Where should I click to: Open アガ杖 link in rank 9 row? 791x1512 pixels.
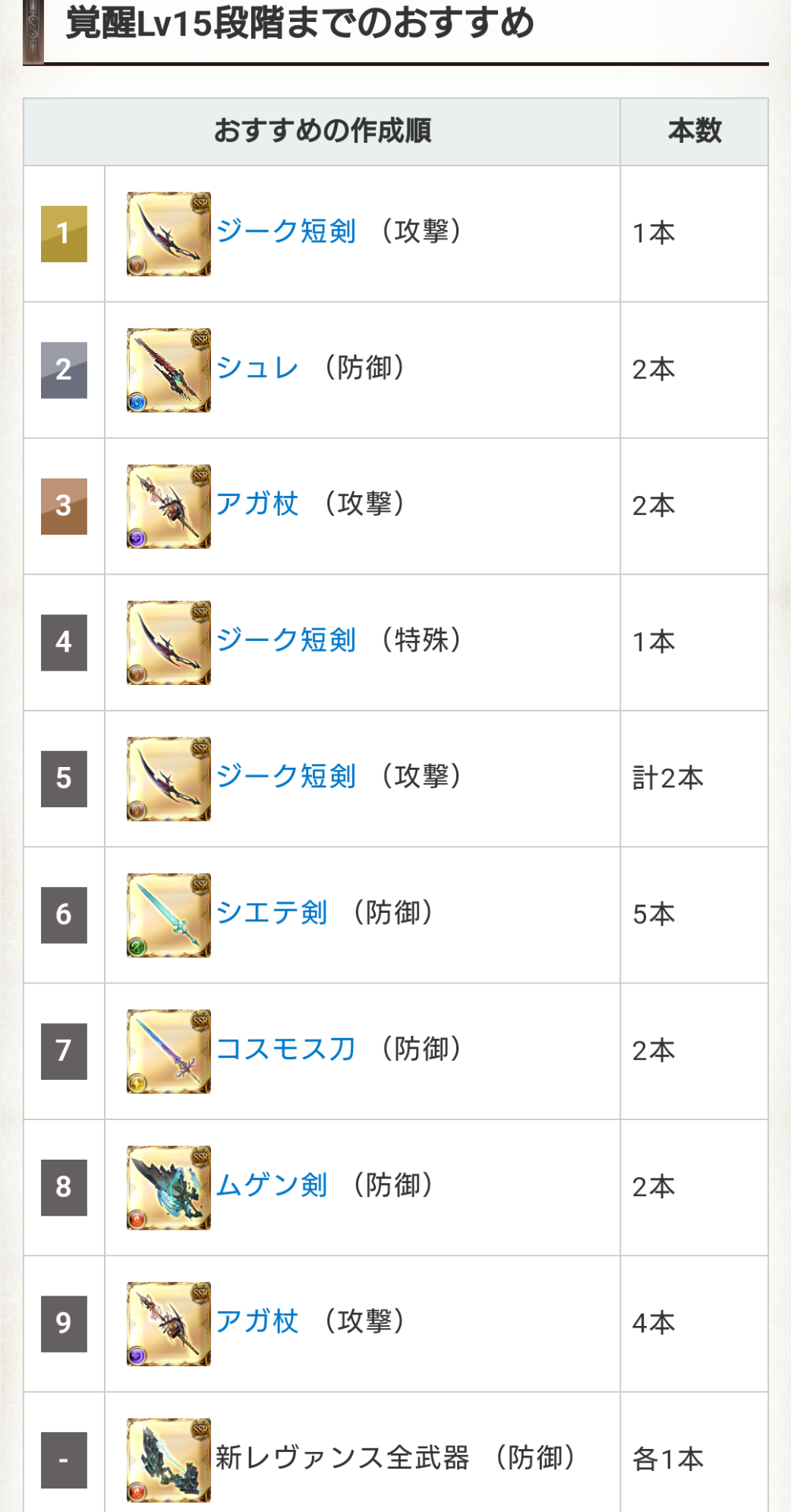click(257, 1321)
